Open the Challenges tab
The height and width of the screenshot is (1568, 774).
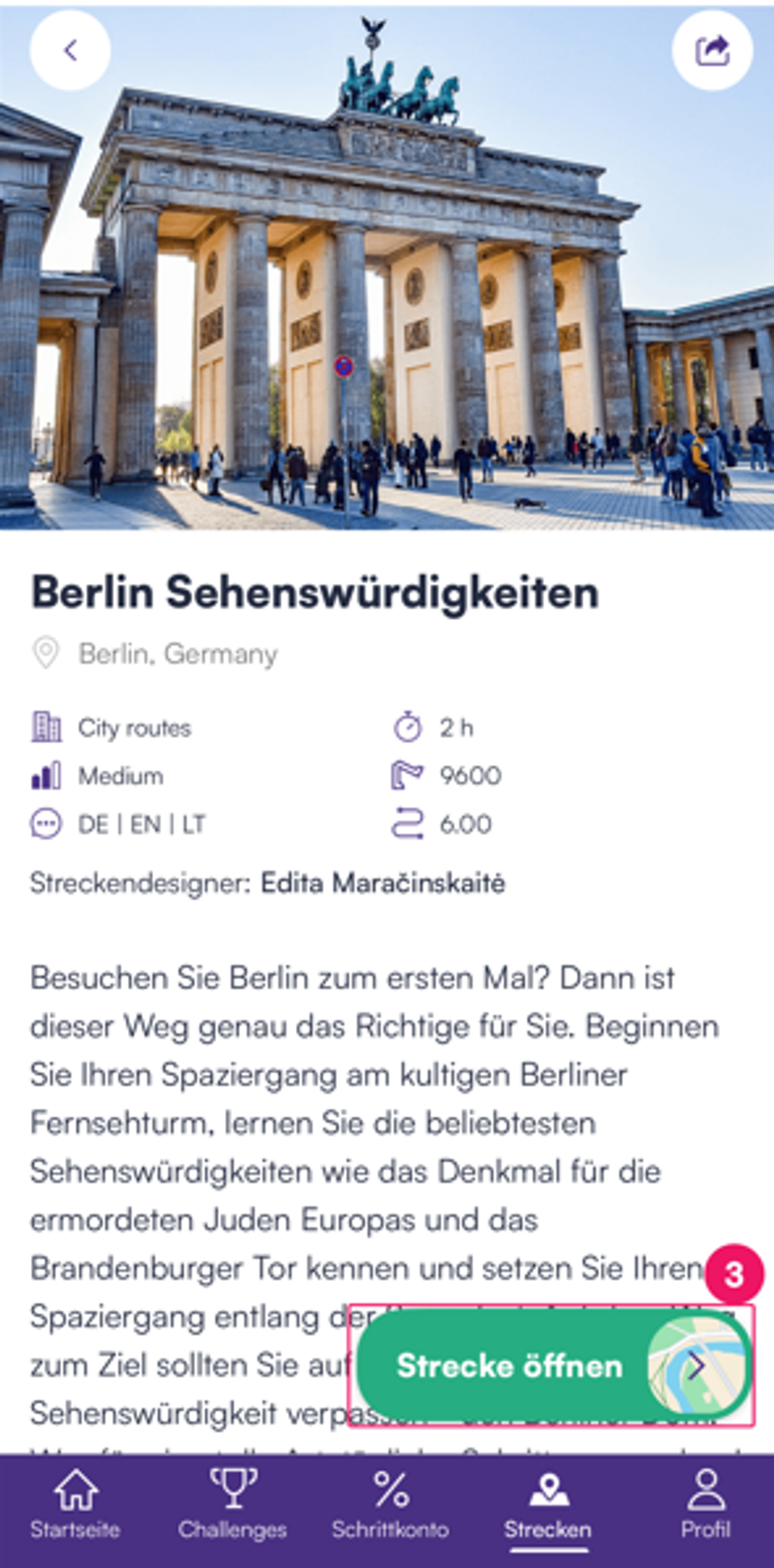(233, 1503)
